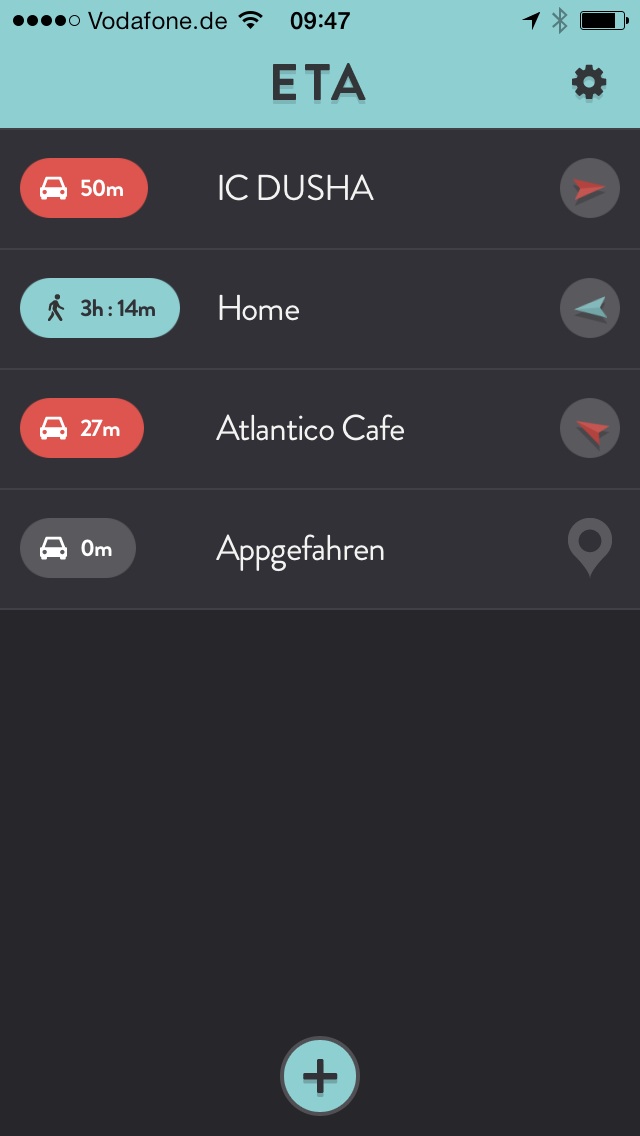Tap the 27m driving badge for Atlantico Cafe
This screenshot has height=1136, width=640.
tap(82, 429)
